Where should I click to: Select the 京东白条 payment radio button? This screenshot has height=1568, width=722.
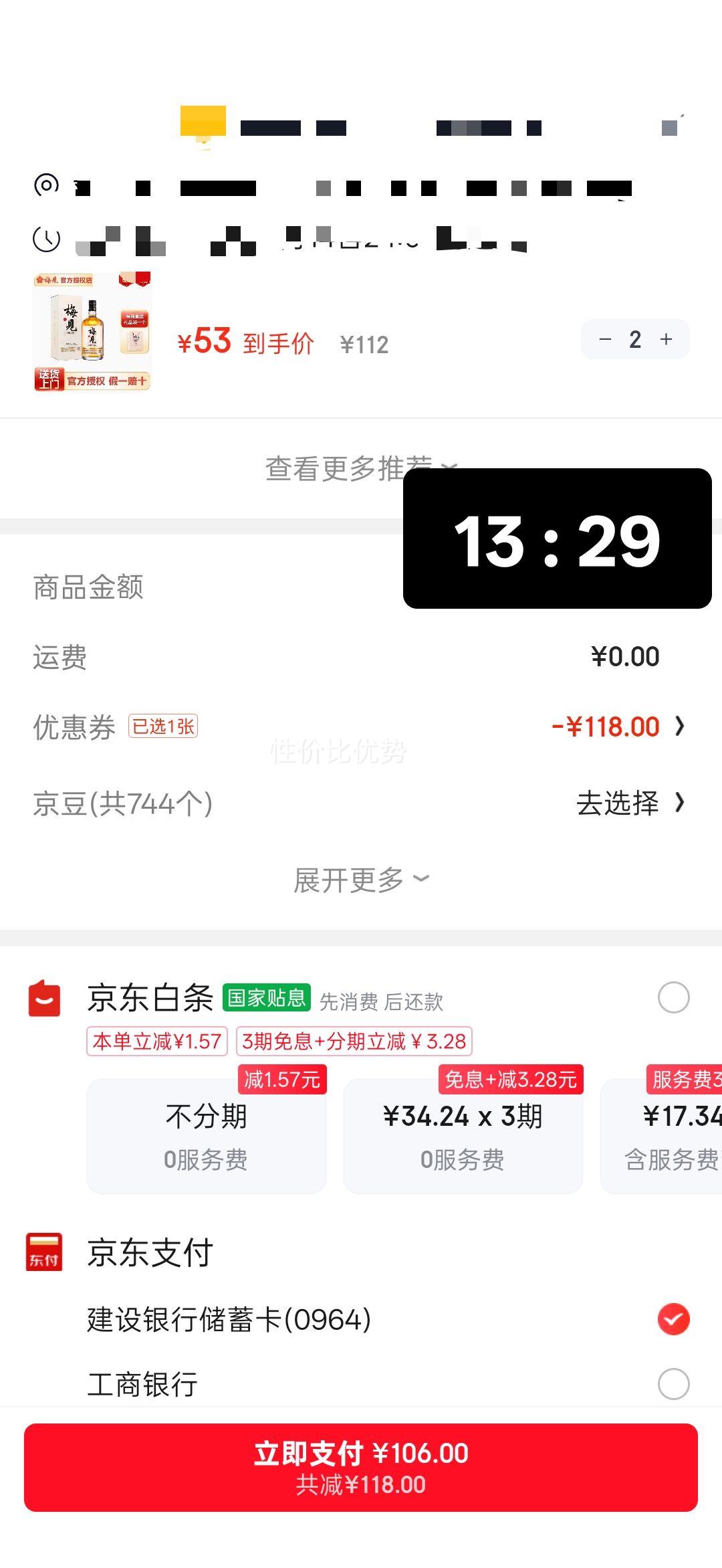click(x=673, y=997)
